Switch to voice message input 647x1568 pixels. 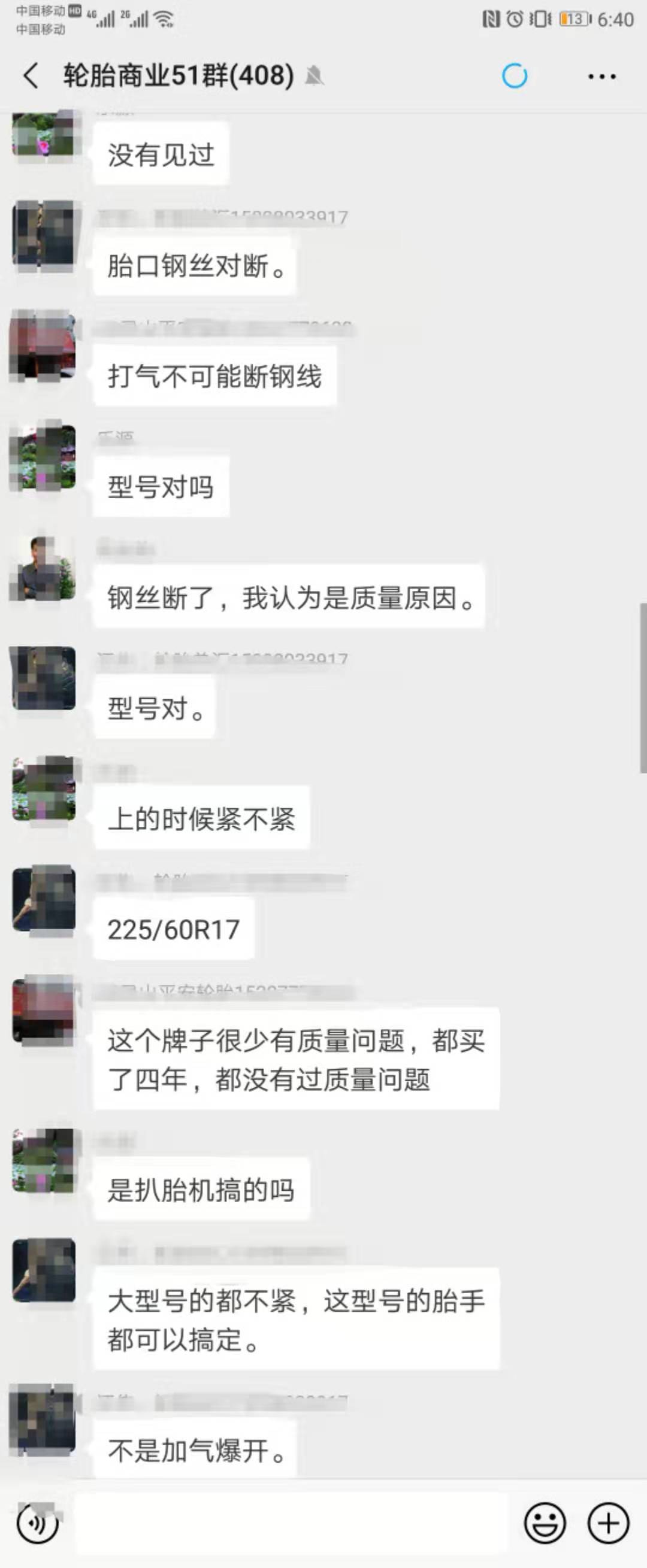tap(38, 1523)
